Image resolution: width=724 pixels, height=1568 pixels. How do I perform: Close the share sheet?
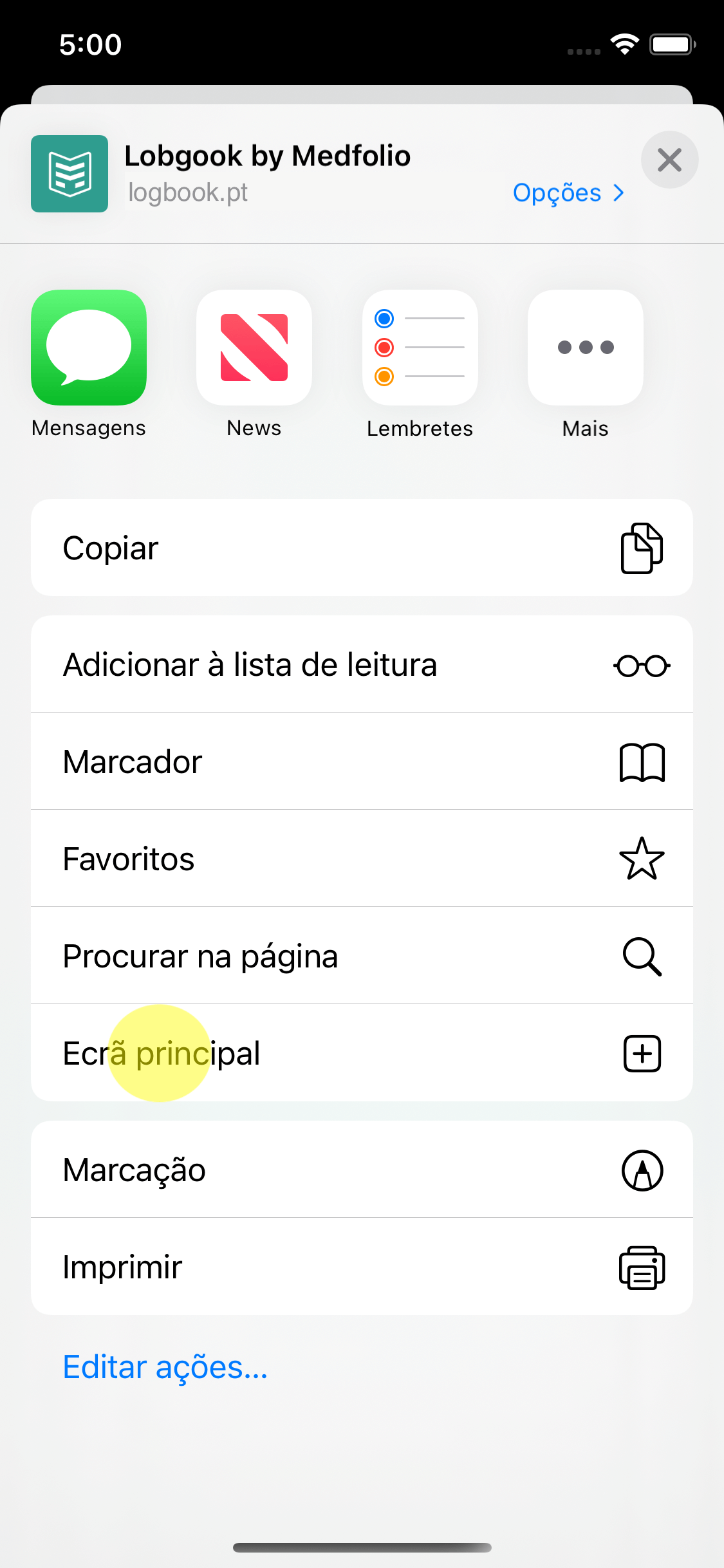point(669,160)
